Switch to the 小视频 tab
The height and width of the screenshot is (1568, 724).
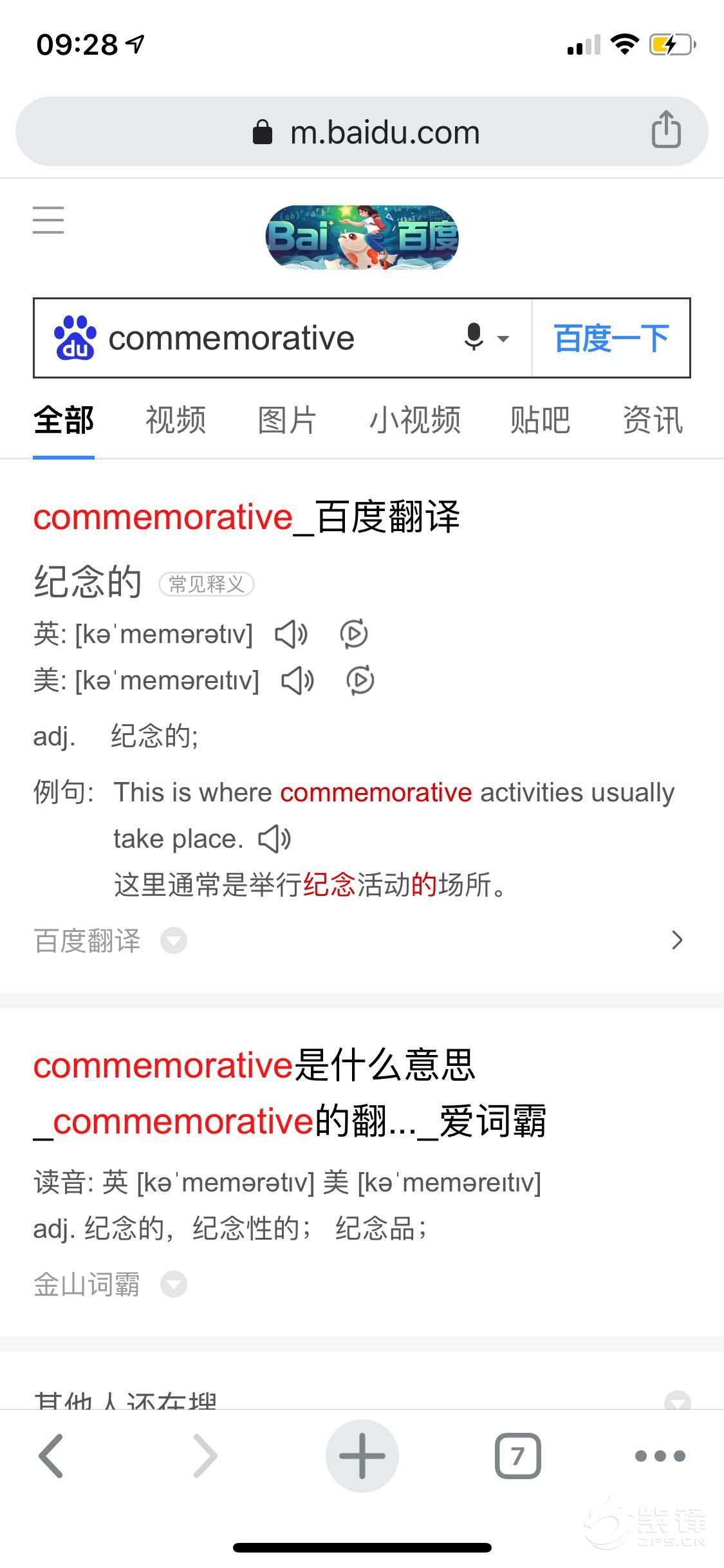(x=415, y=420)
